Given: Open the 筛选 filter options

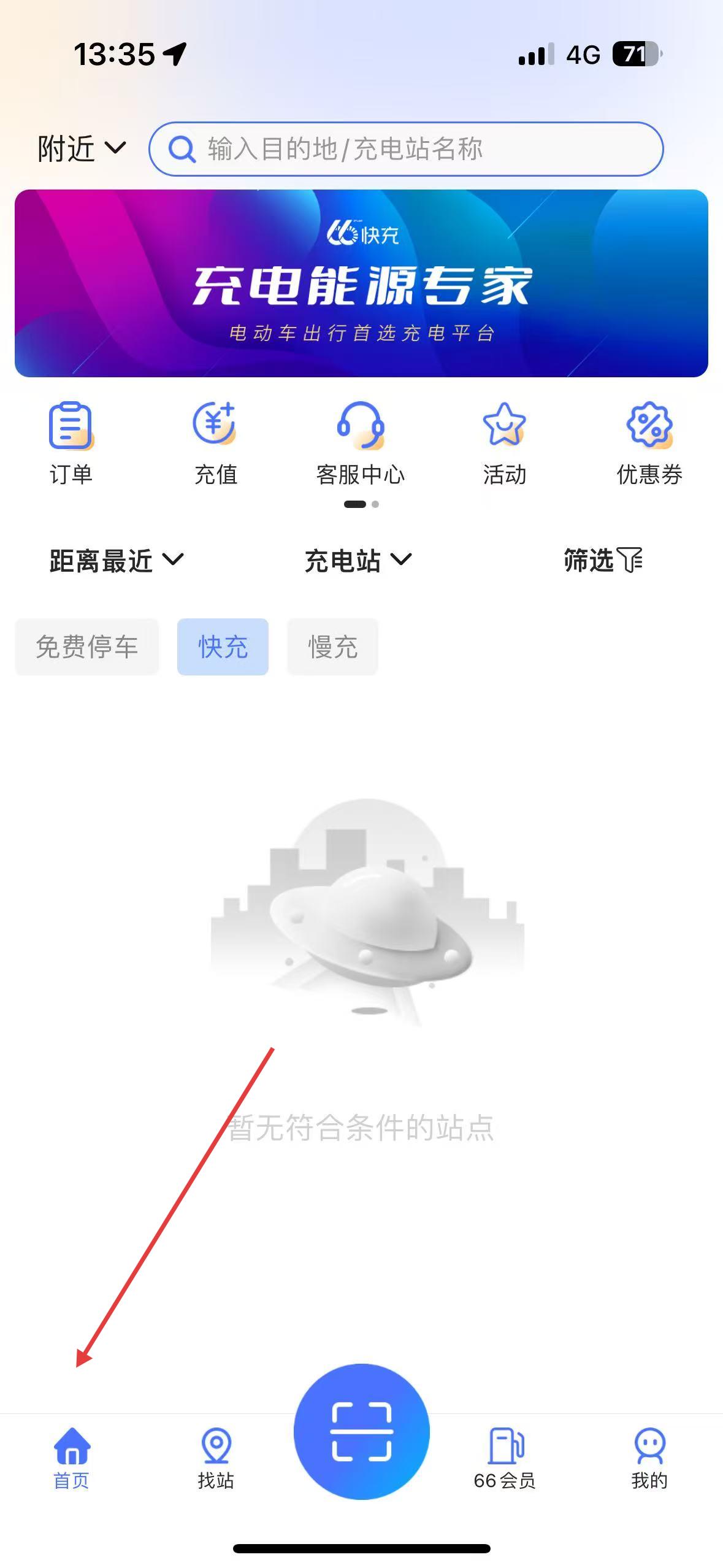Looking at the screenshot, I should [603, 560].
